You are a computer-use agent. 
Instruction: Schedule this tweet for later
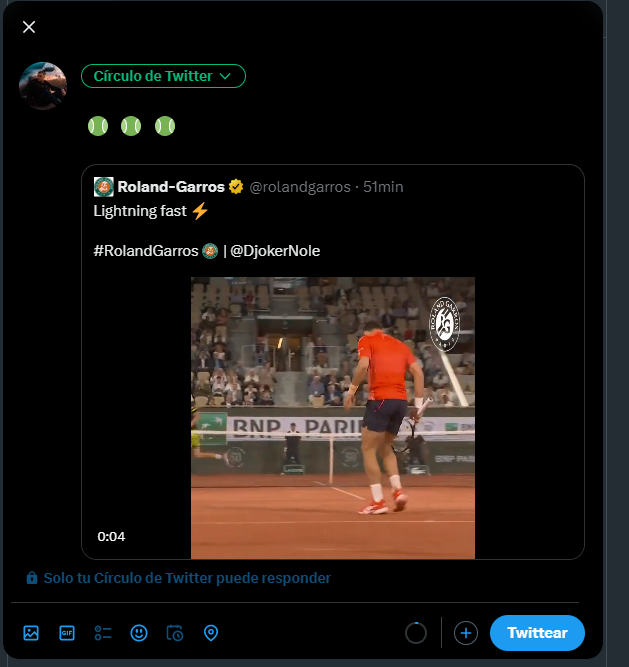(x=175, y=632)
